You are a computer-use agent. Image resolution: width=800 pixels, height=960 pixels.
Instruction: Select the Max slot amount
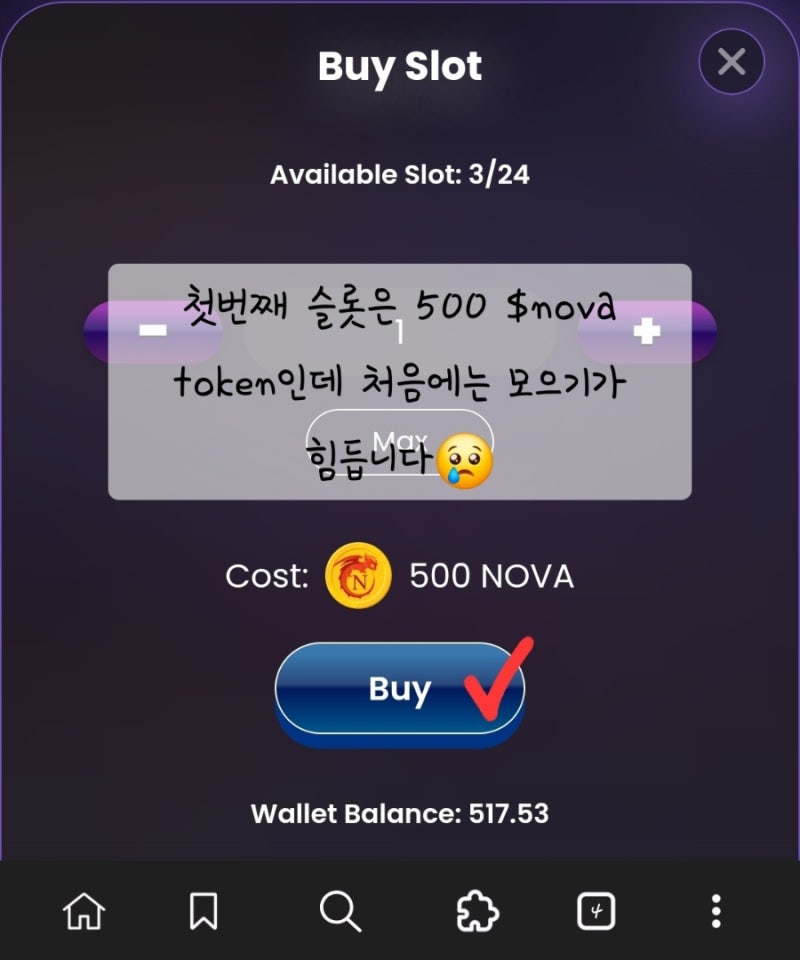point(399,441)
